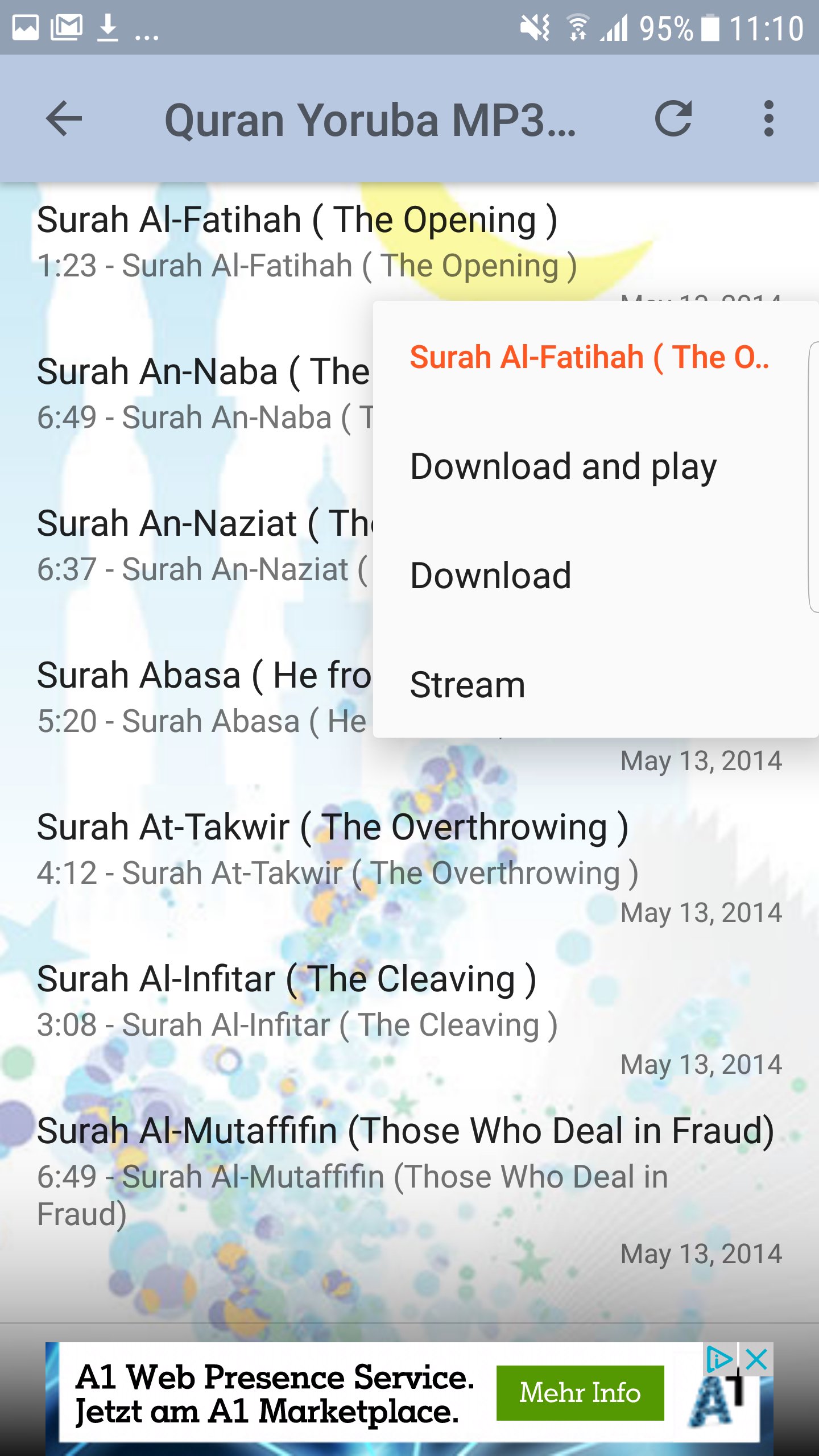The image size is (819, 1456).
Task: Close the A1 ad banner
Action: tap(756, 1360)
